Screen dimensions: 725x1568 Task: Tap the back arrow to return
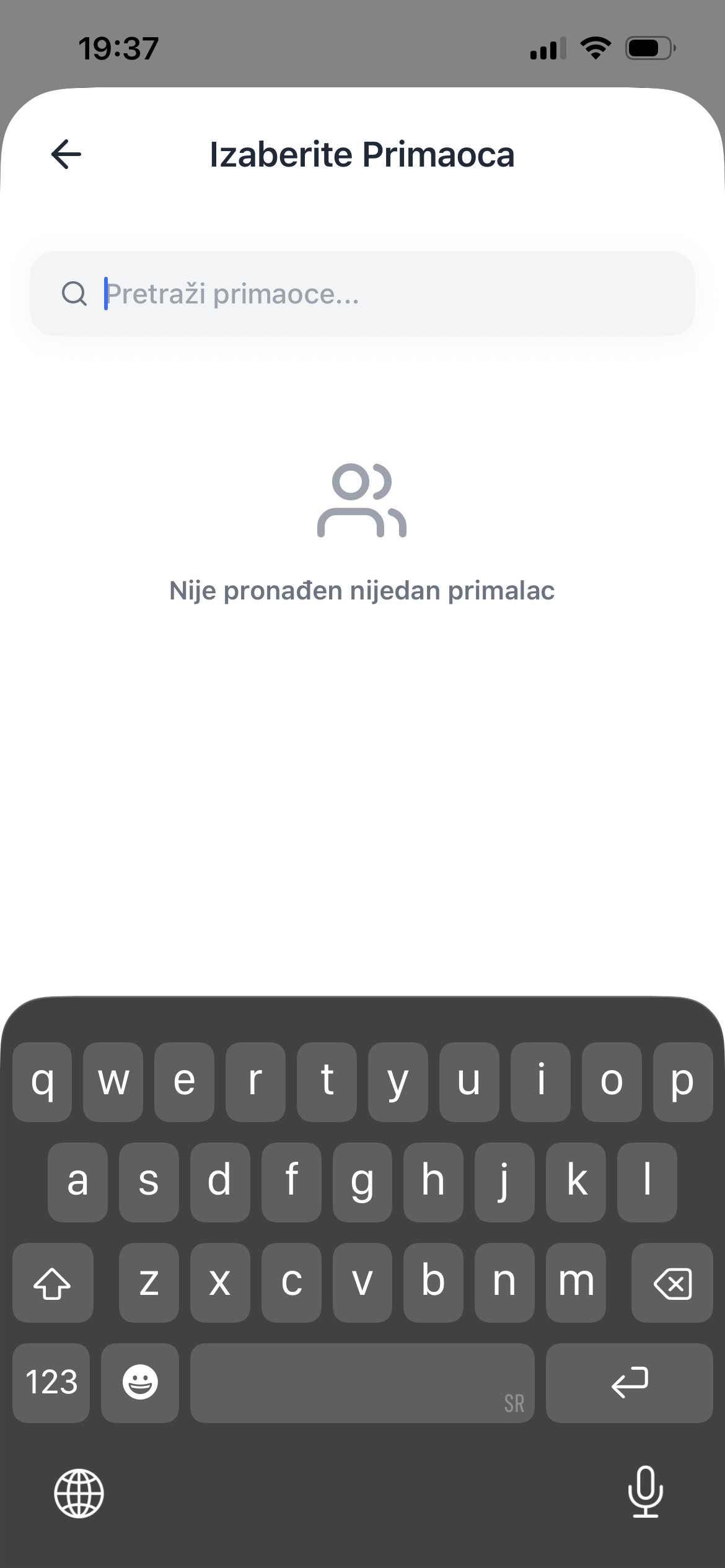pyautogui.click(x=64, y=154)
